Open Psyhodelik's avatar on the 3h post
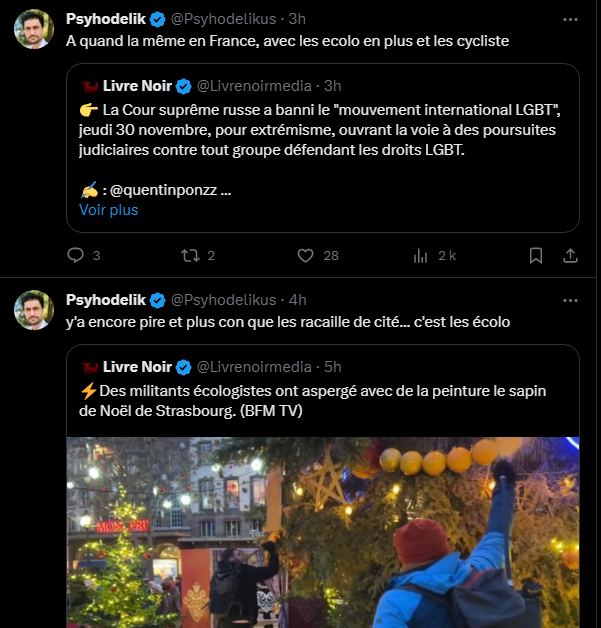The image size is (601, 628). click(x=33, y=30)
